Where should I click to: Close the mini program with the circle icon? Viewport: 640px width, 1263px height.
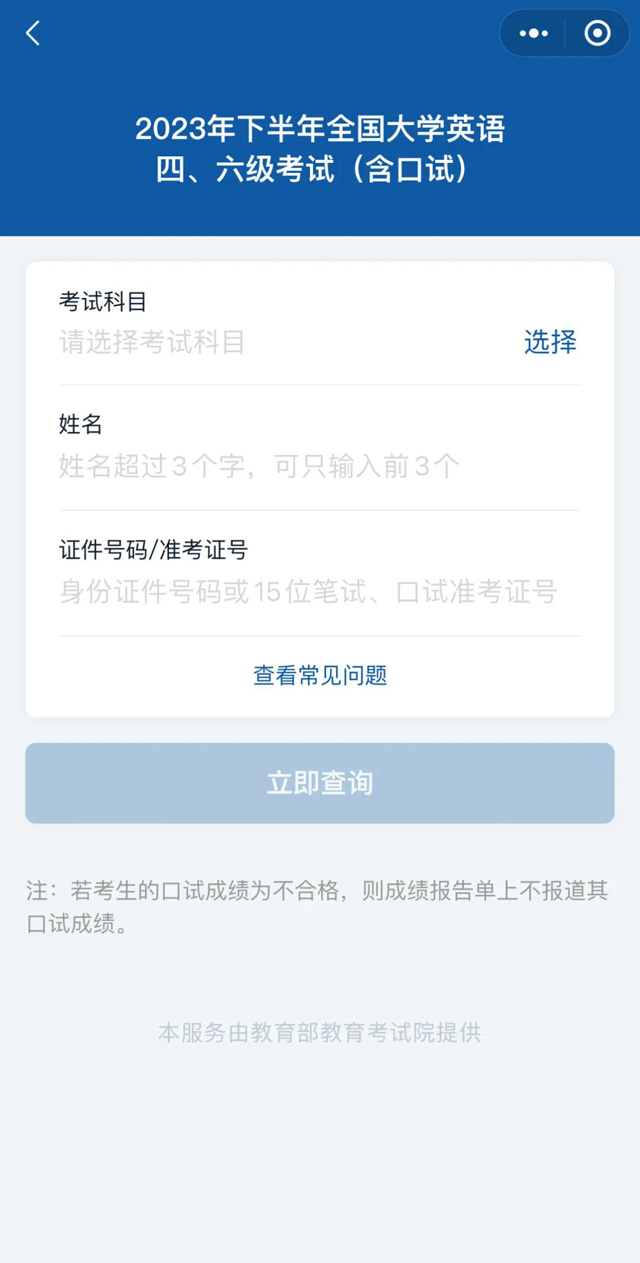point(597,34)
